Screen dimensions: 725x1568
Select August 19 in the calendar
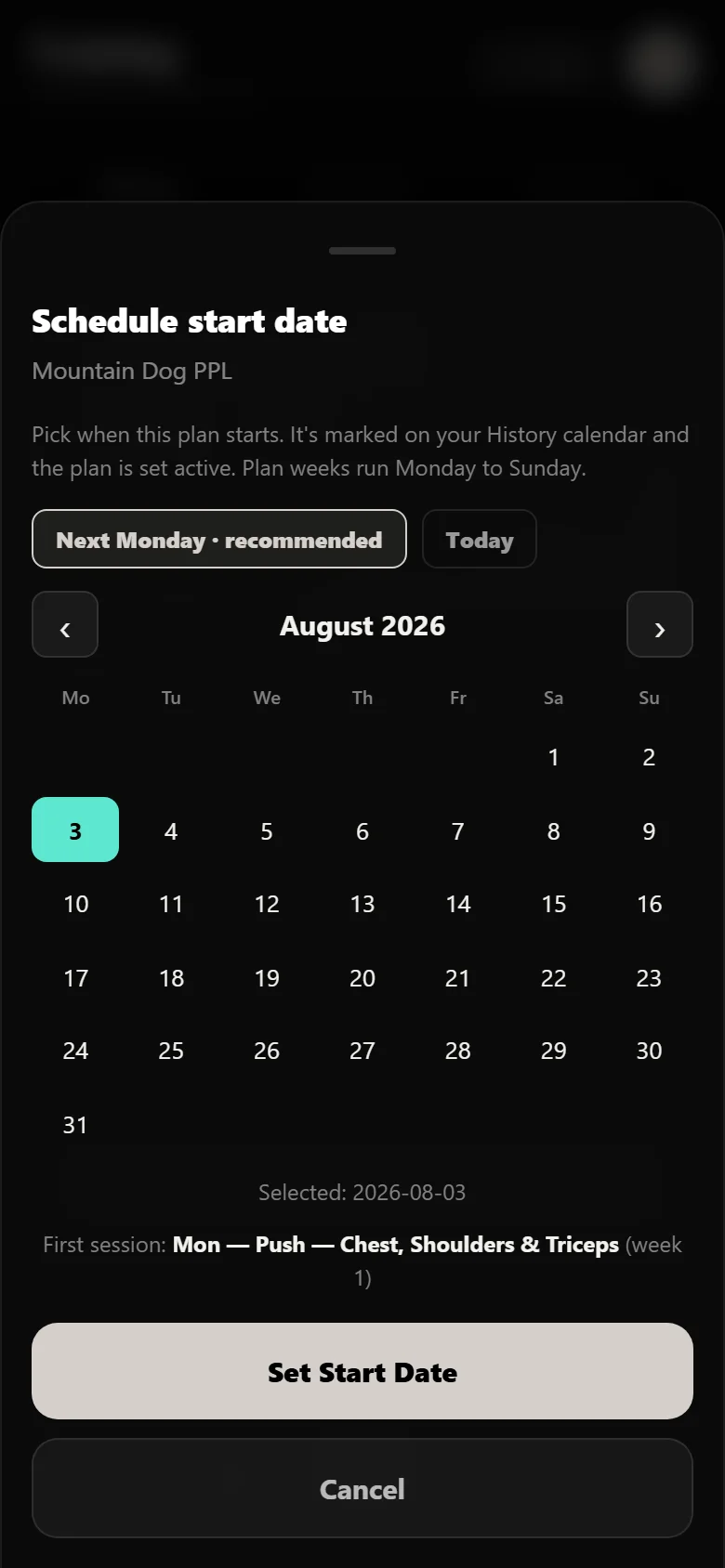click(267, 977)
